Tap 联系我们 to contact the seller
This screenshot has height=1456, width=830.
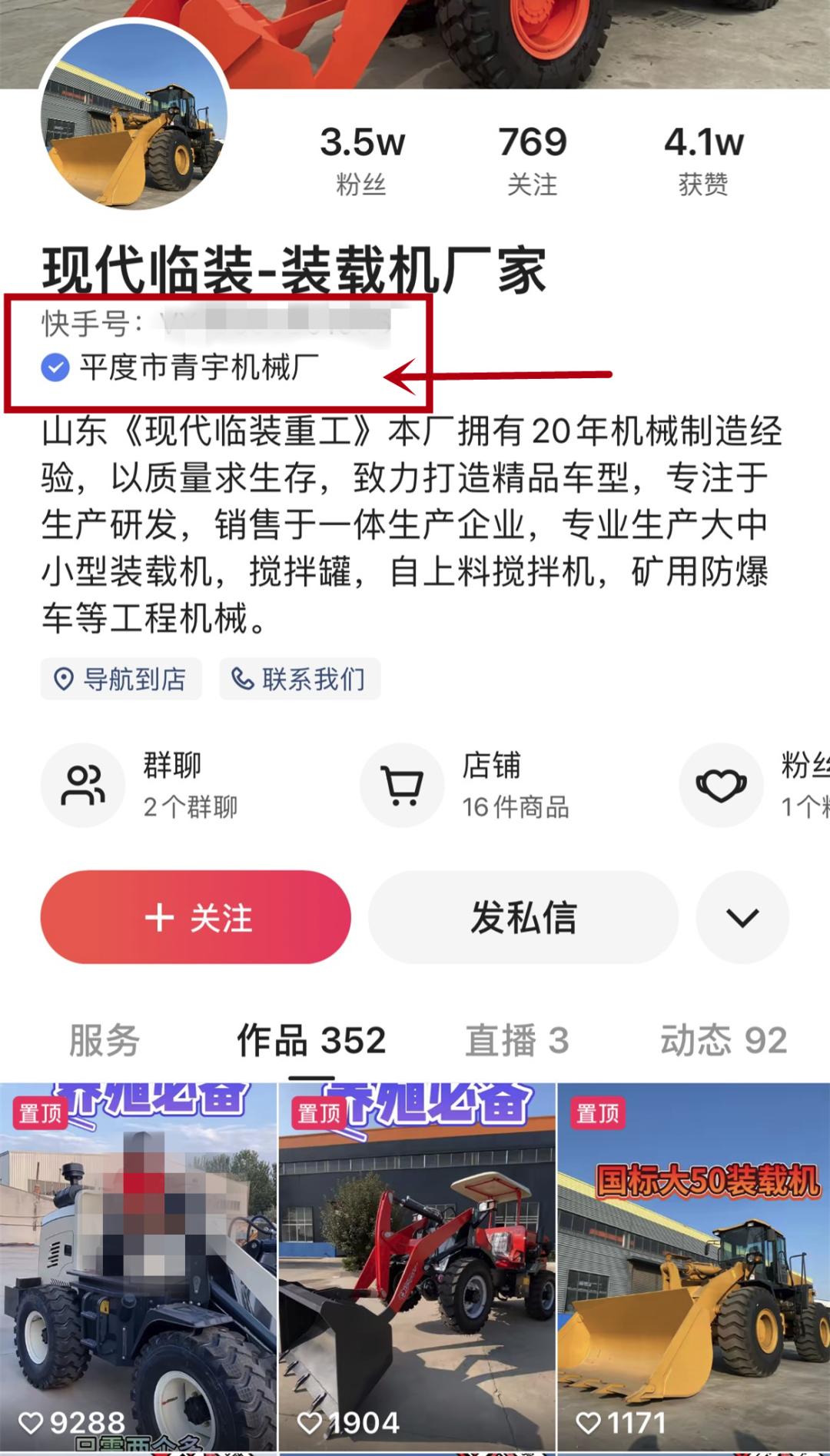tap(300, 679)
